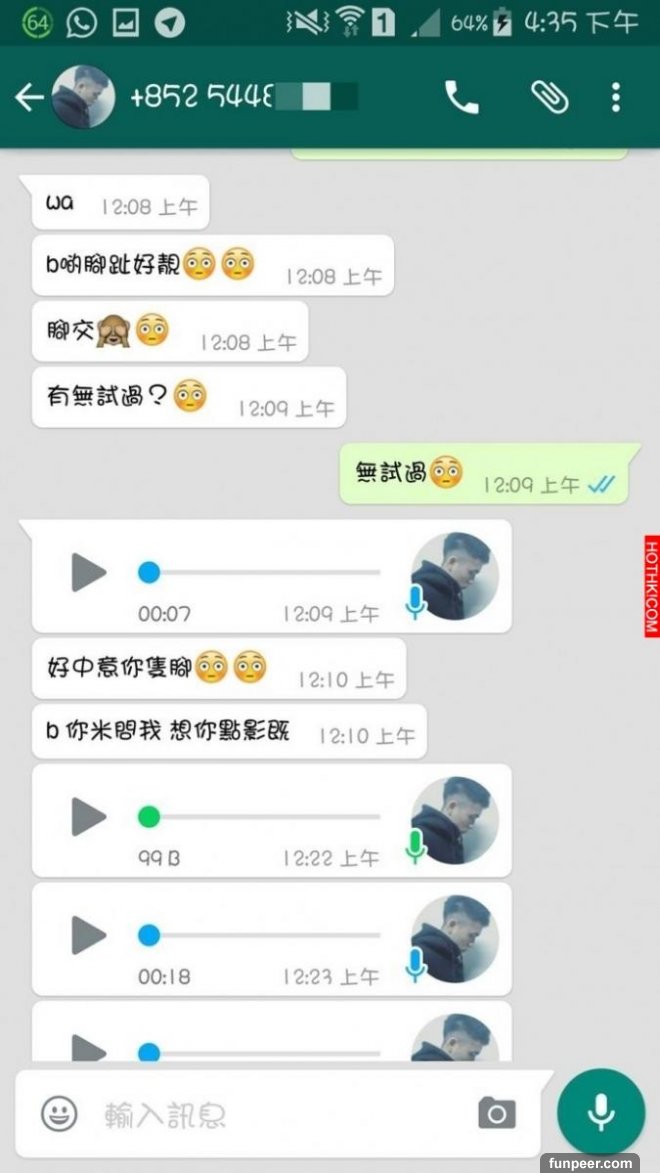This screenshot has width=660, height=1173.
Task: Open the camera from the message bar
Action: click(x=496, y=1113)
